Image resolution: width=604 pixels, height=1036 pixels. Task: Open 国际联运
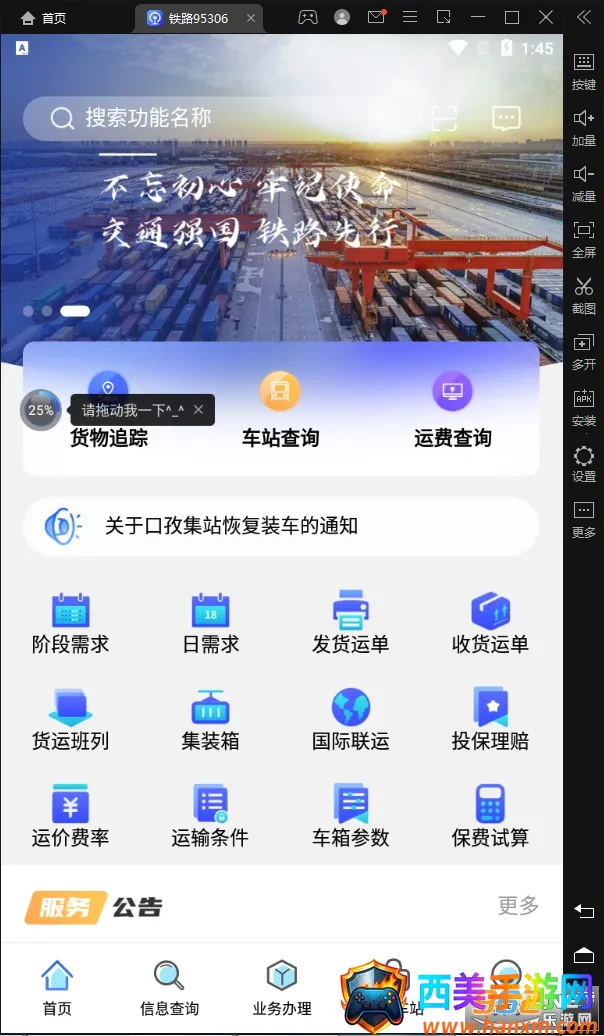click(x=350, y=720)
